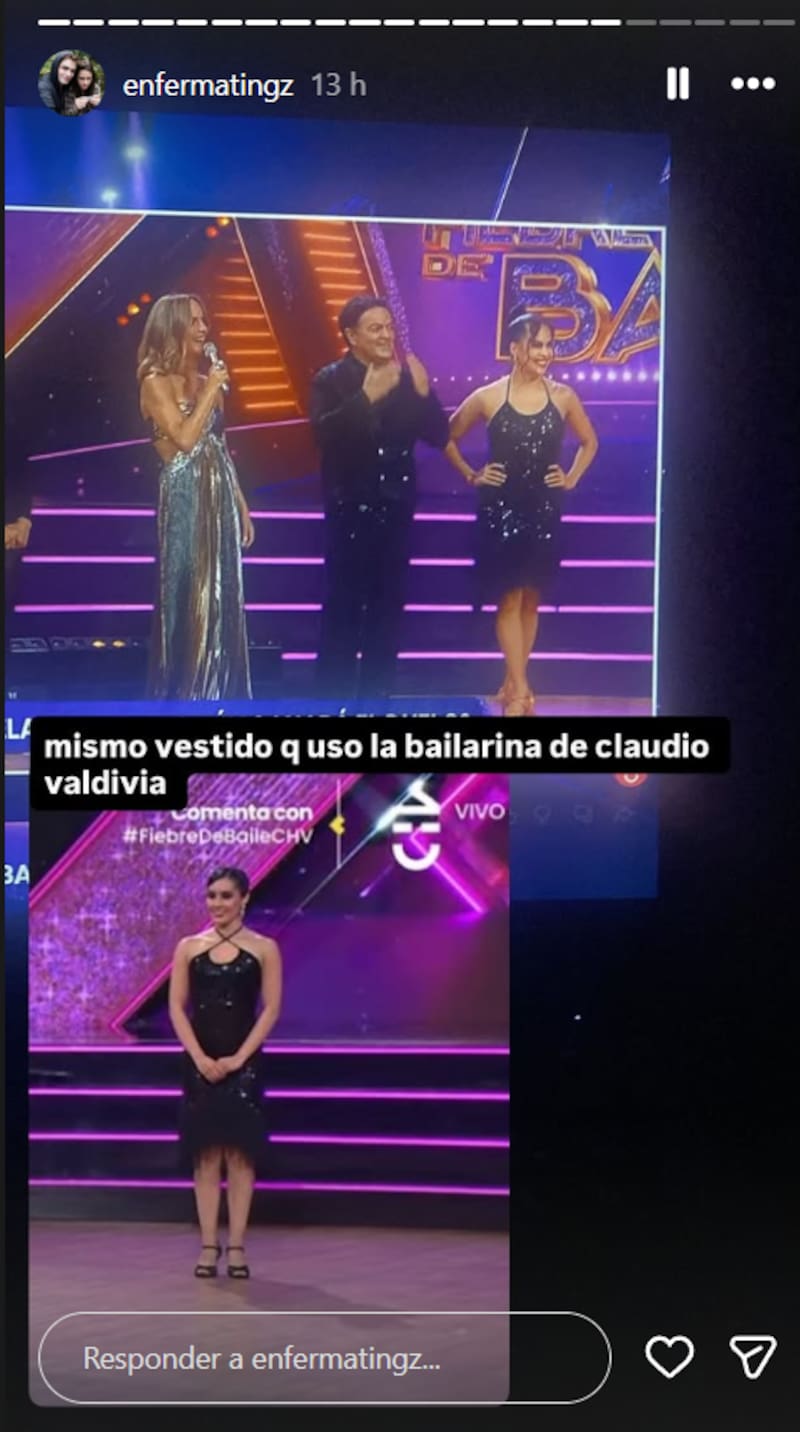800x1432 pixels.
Task: Open the three-dot overflow menu
Action: tap(753, 84)
